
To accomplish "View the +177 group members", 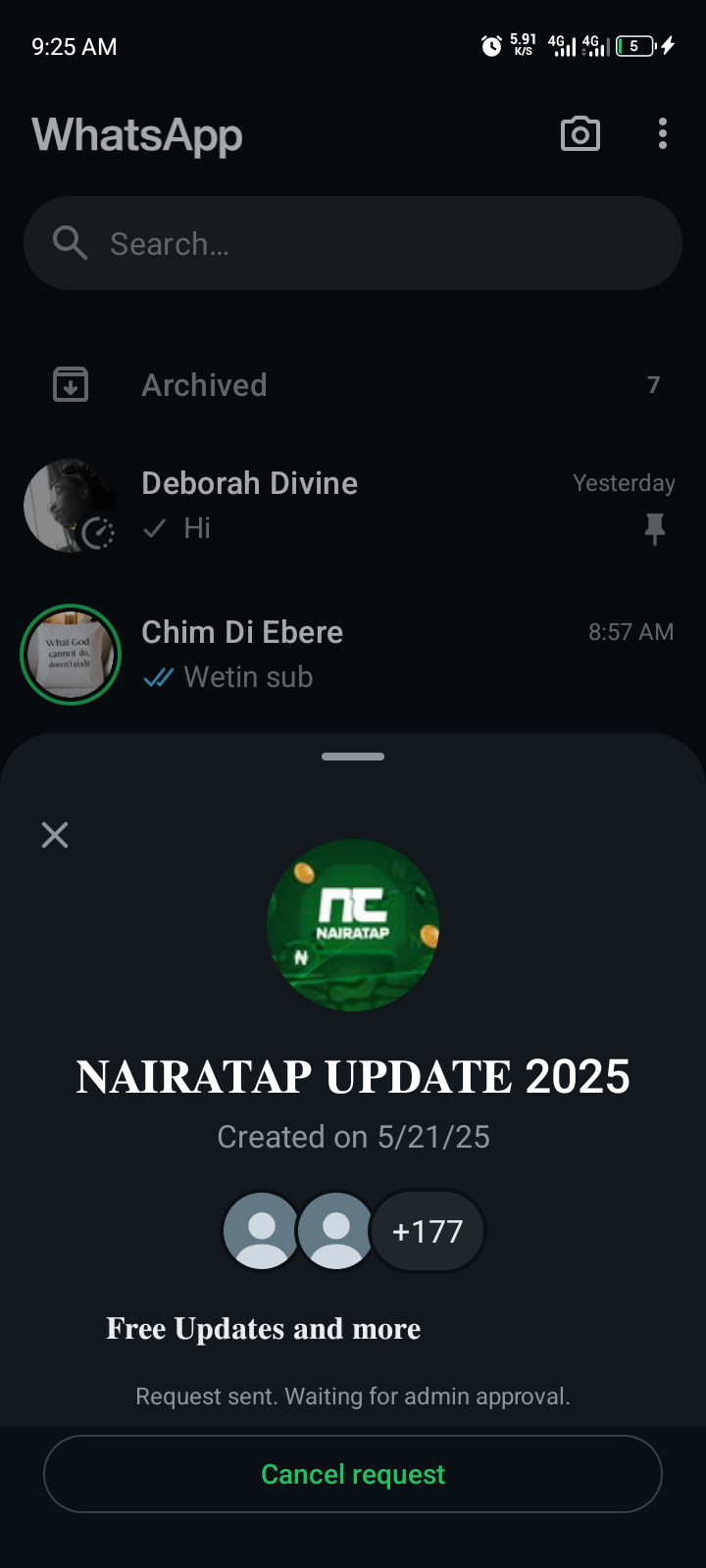I will click(x=428, y=1231).
